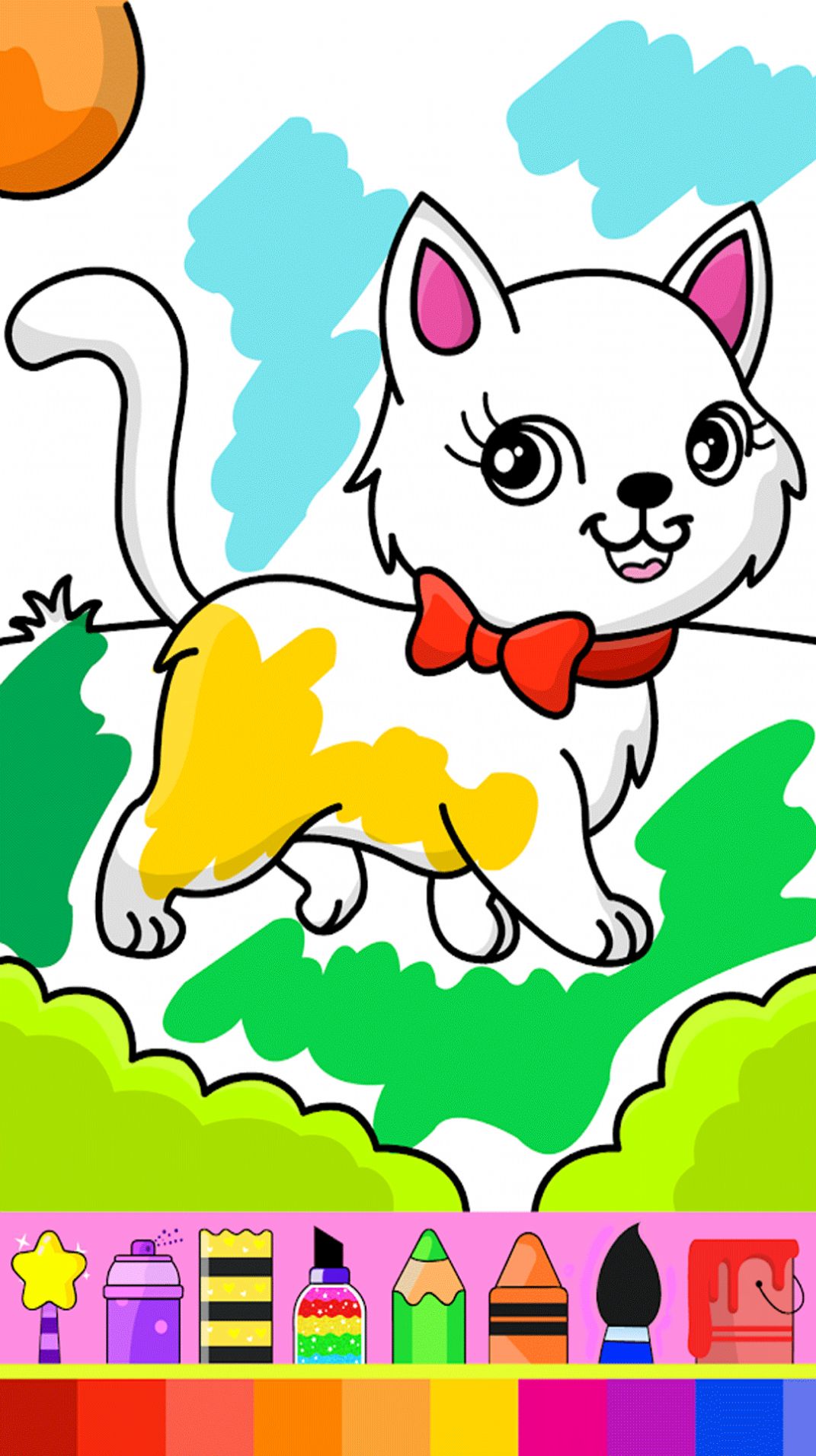Choose the royal blue color swatch

(739, 1417)
